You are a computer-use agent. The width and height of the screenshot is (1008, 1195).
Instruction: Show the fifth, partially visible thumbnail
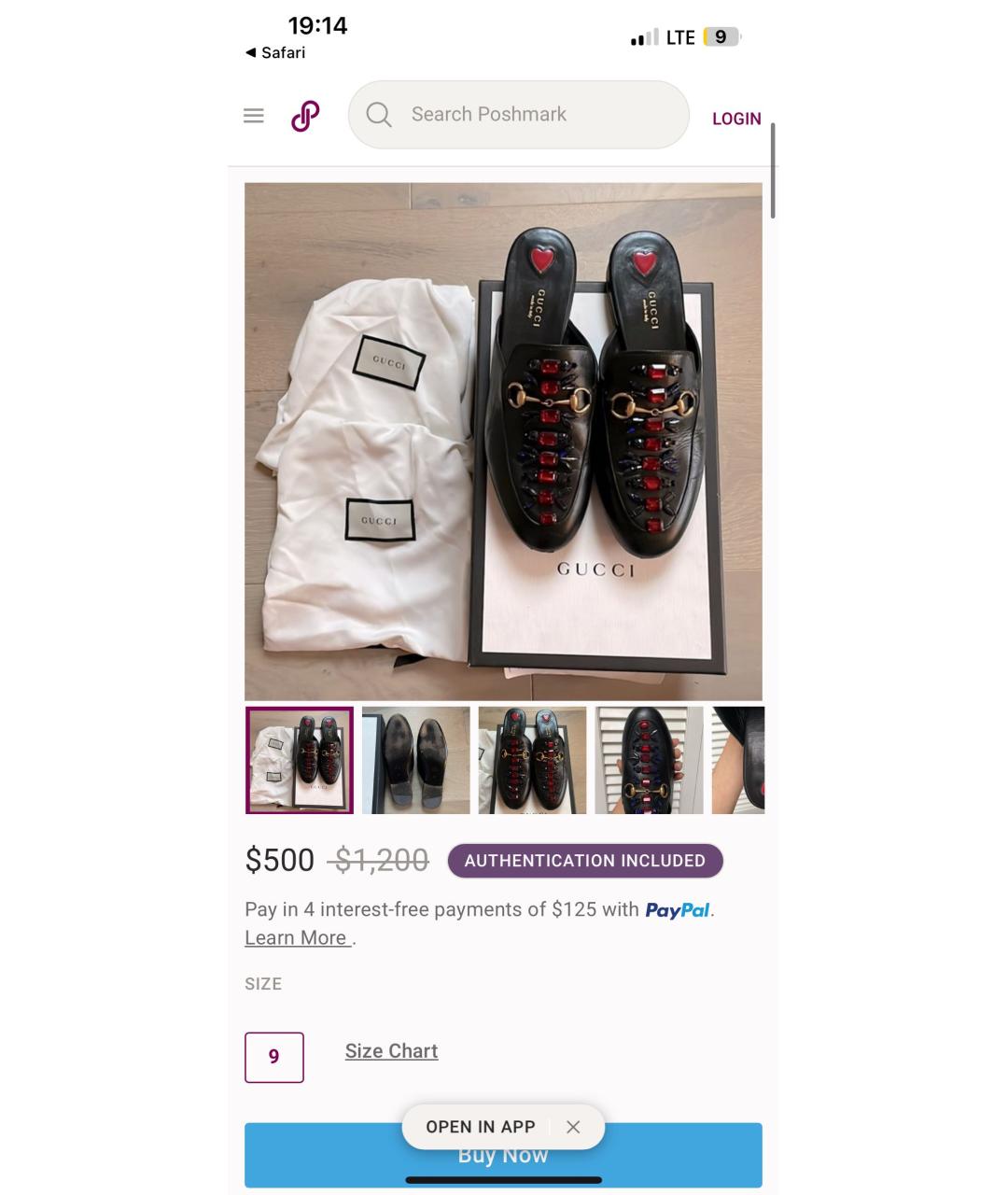point(738,760)
